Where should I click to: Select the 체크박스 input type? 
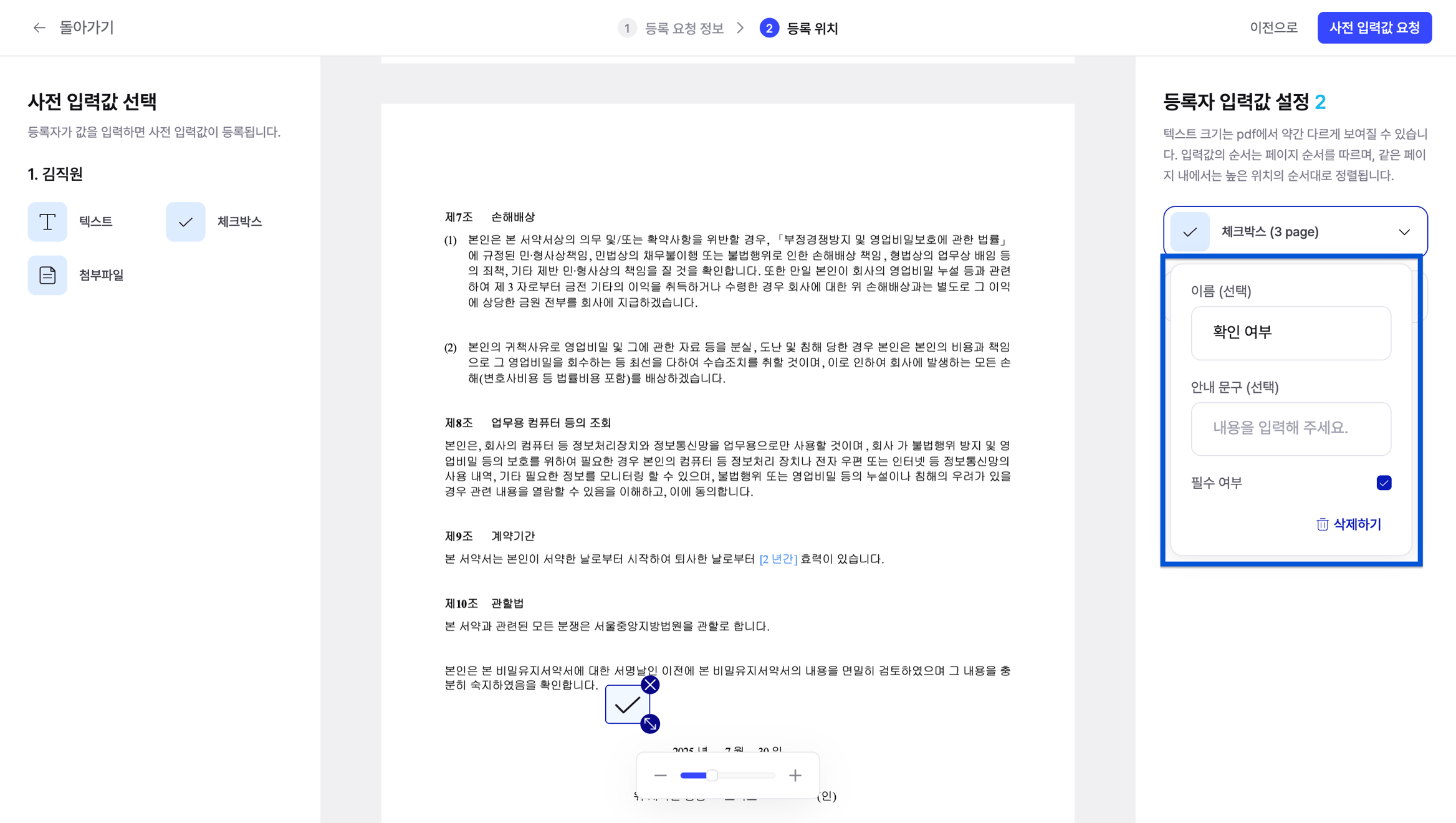186,222
